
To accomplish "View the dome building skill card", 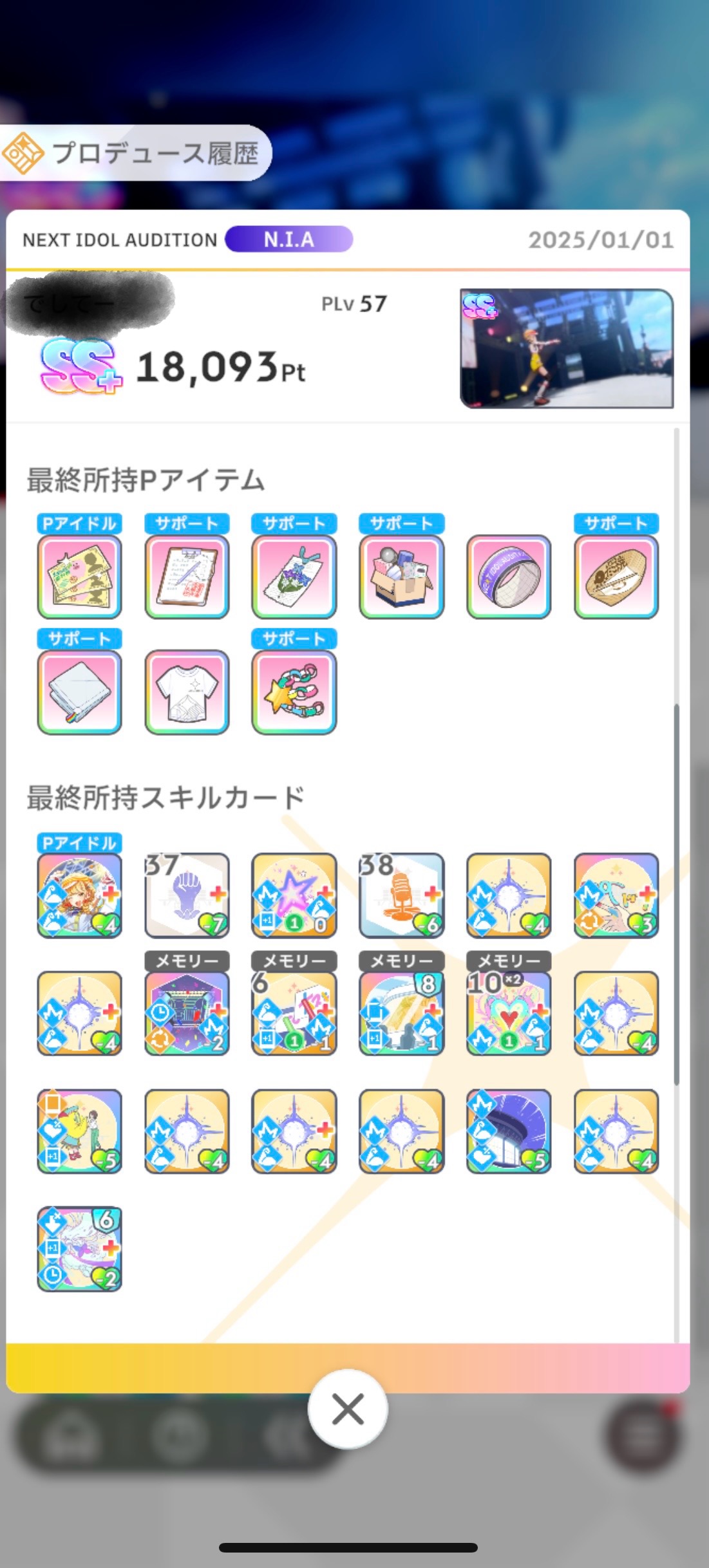I will (509, 1131).
